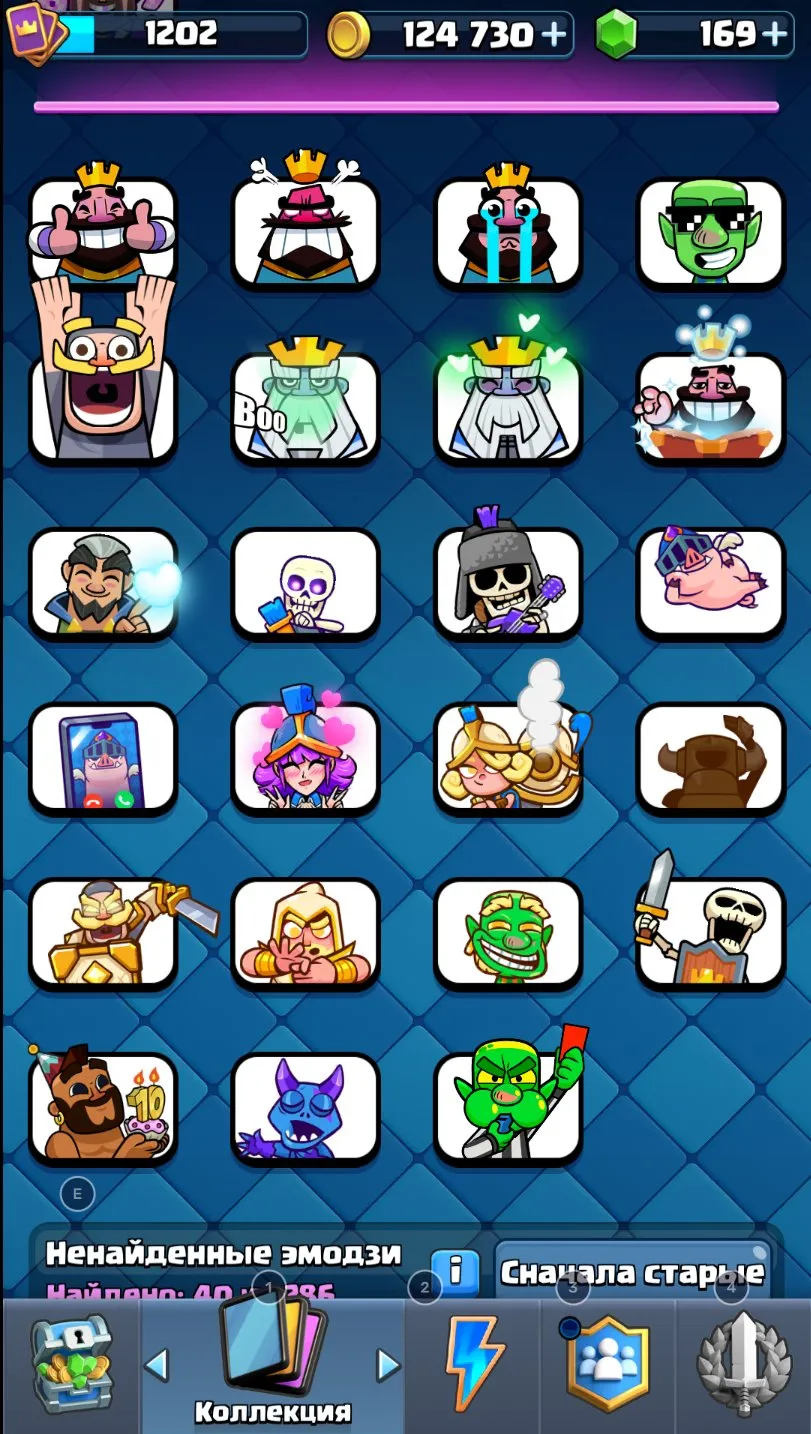Choose the goblin troll face emote
811x1434 pixels.
coord(508,933)
